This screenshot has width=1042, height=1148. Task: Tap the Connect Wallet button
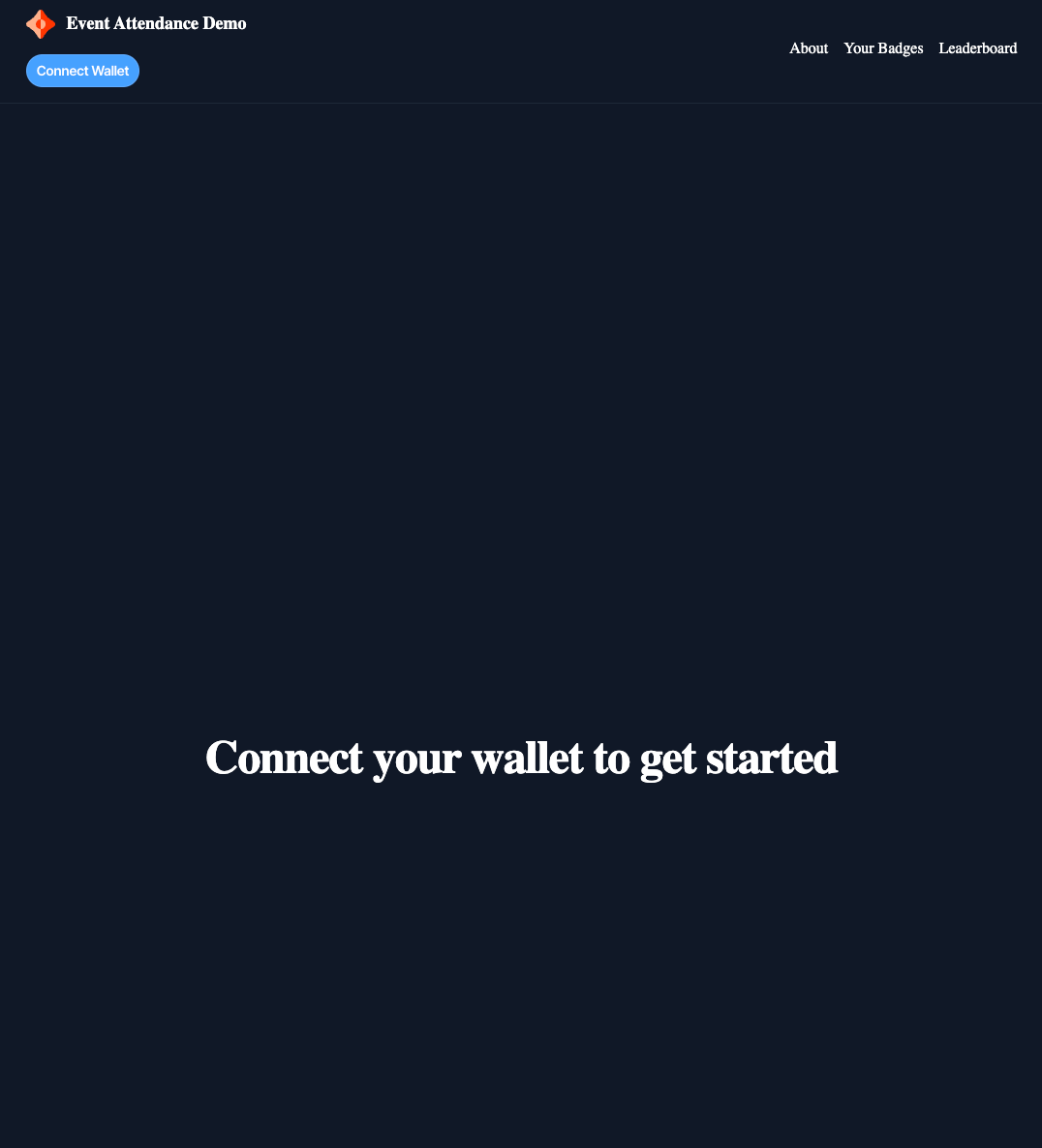point(82,71)
